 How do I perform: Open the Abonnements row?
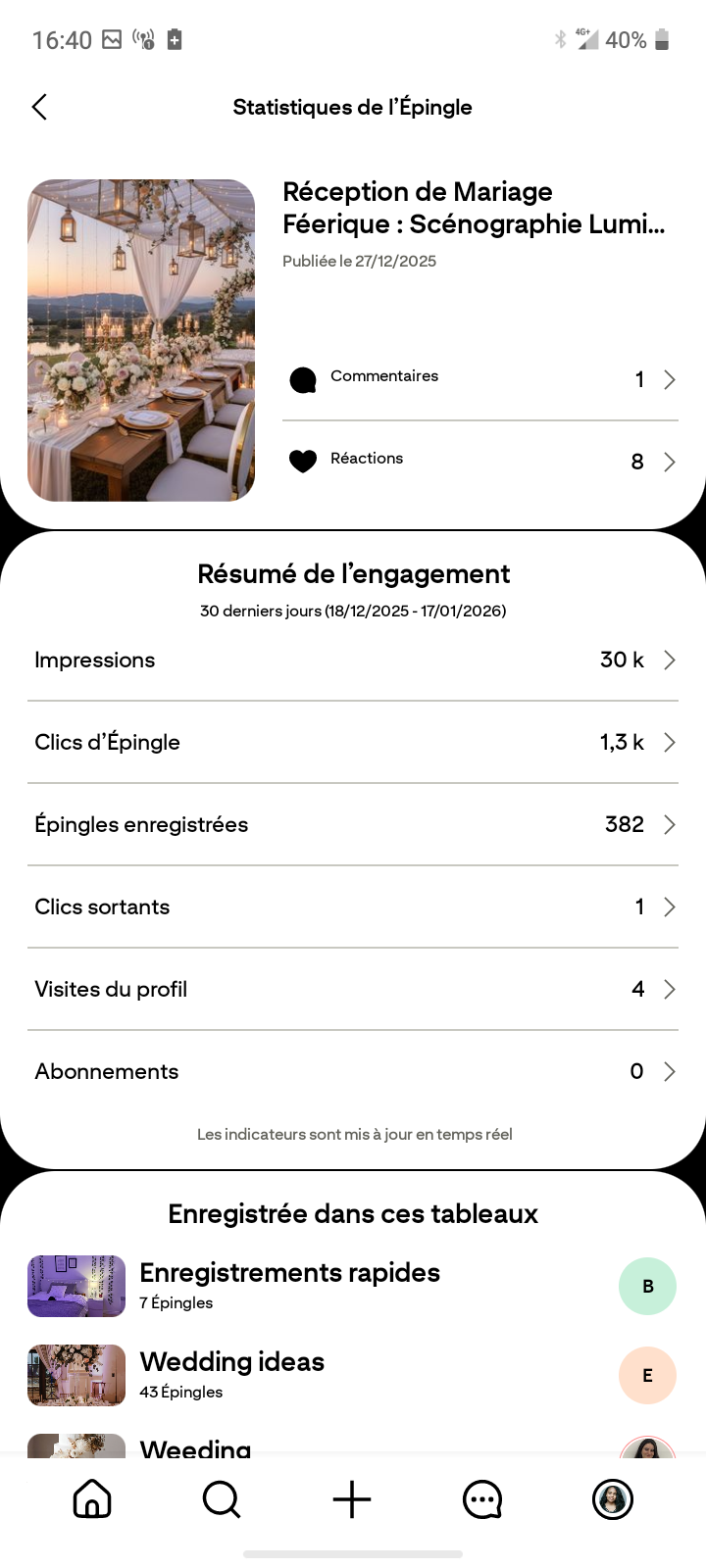[353, 1071]
